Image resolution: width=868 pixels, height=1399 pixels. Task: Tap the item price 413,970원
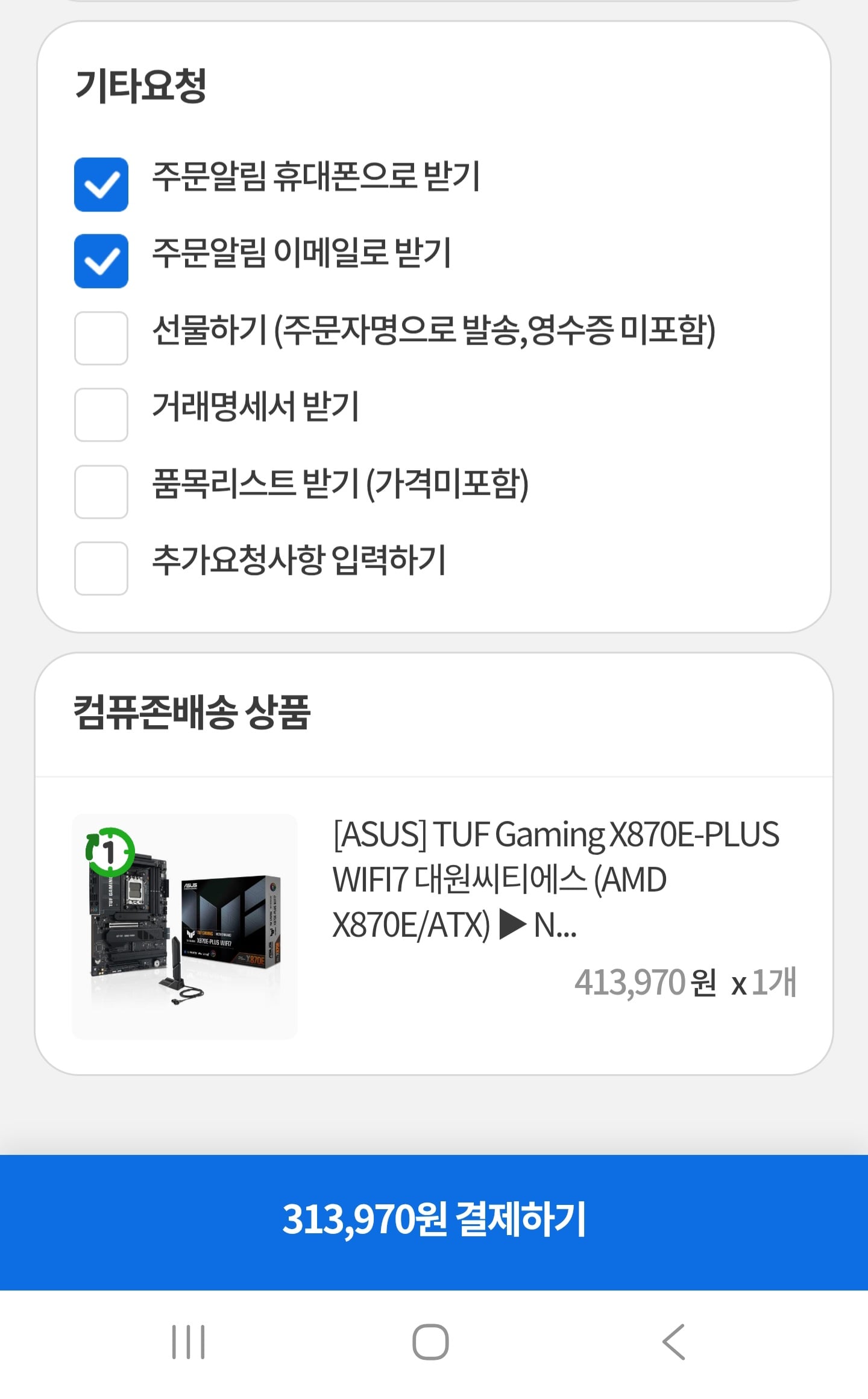tap(645, 982)
